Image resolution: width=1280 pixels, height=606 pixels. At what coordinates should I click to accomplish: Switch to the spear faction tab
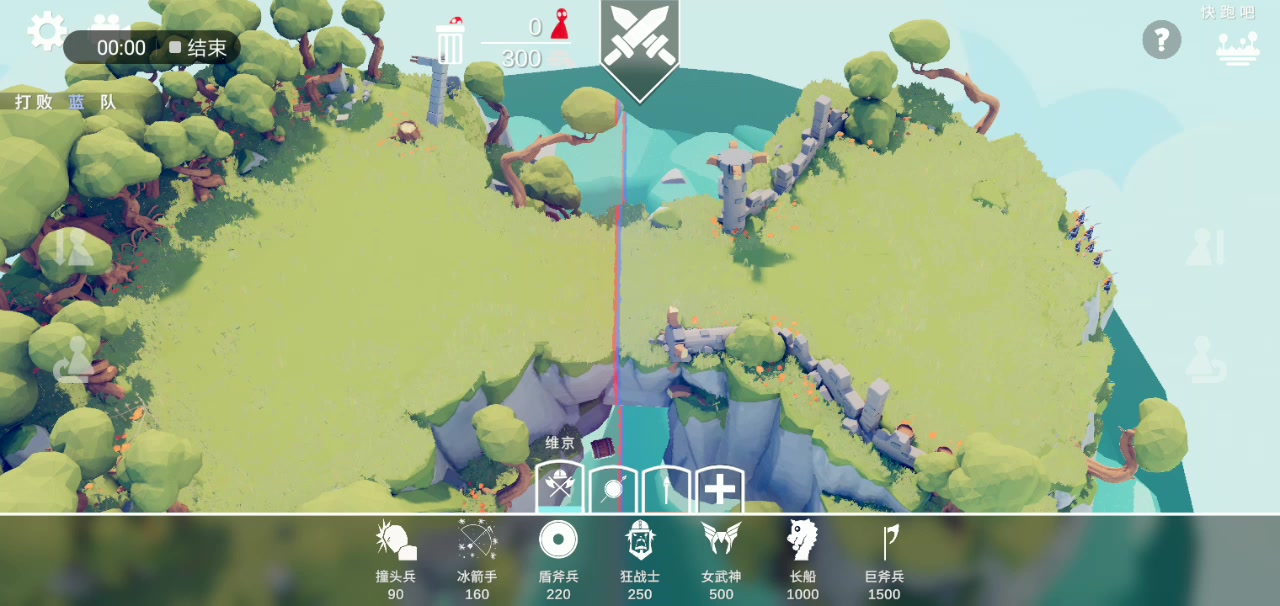click(666, 490)
